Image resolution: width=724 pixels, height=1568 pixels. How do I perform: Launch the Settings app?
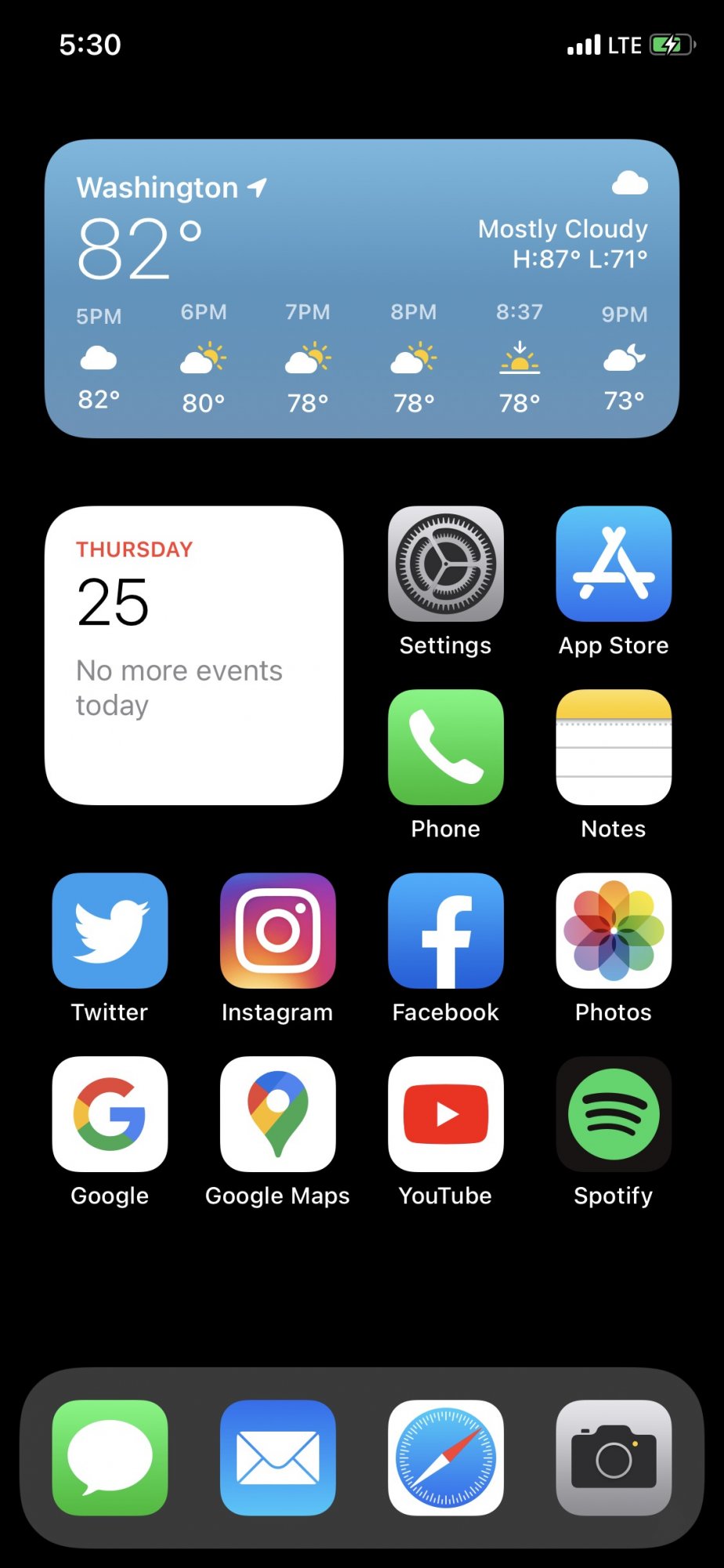(x=446, y=564)
